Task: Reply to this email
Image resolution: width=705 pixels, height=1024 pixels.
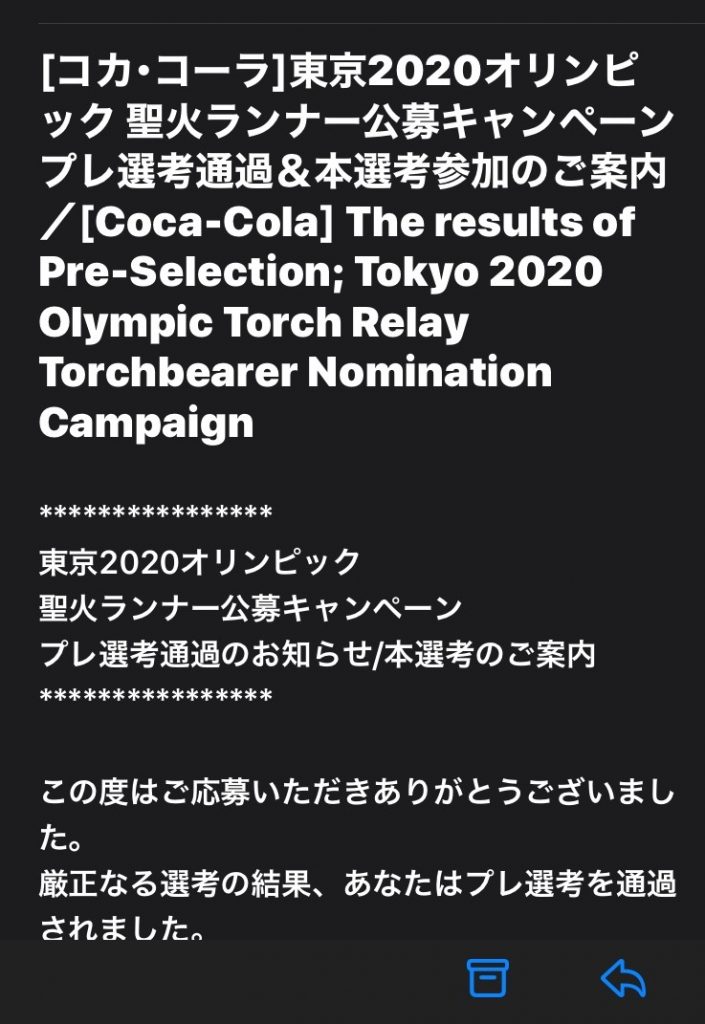Action: pos(623,979)
